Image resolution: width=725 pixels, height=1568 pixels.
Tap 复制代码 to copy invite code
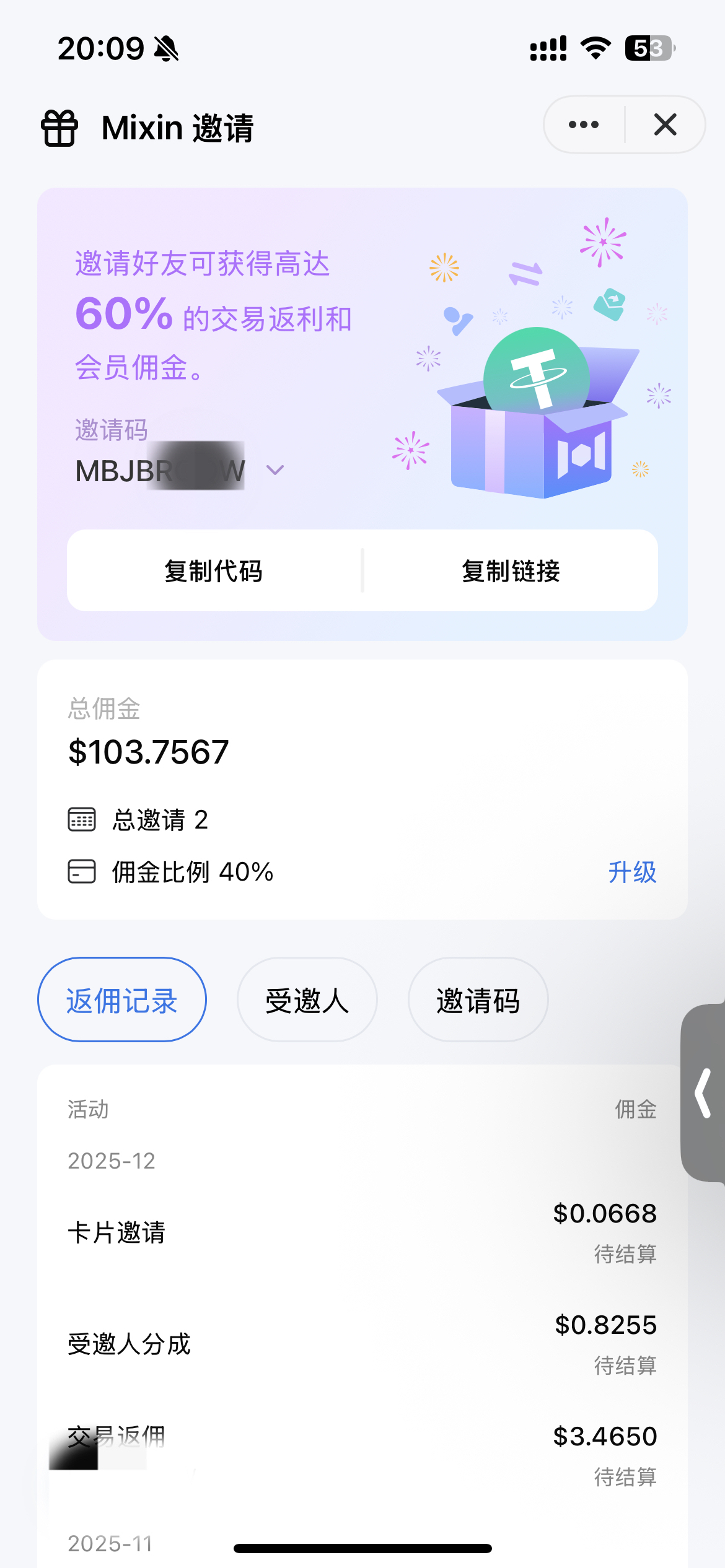tap(214, 571)
